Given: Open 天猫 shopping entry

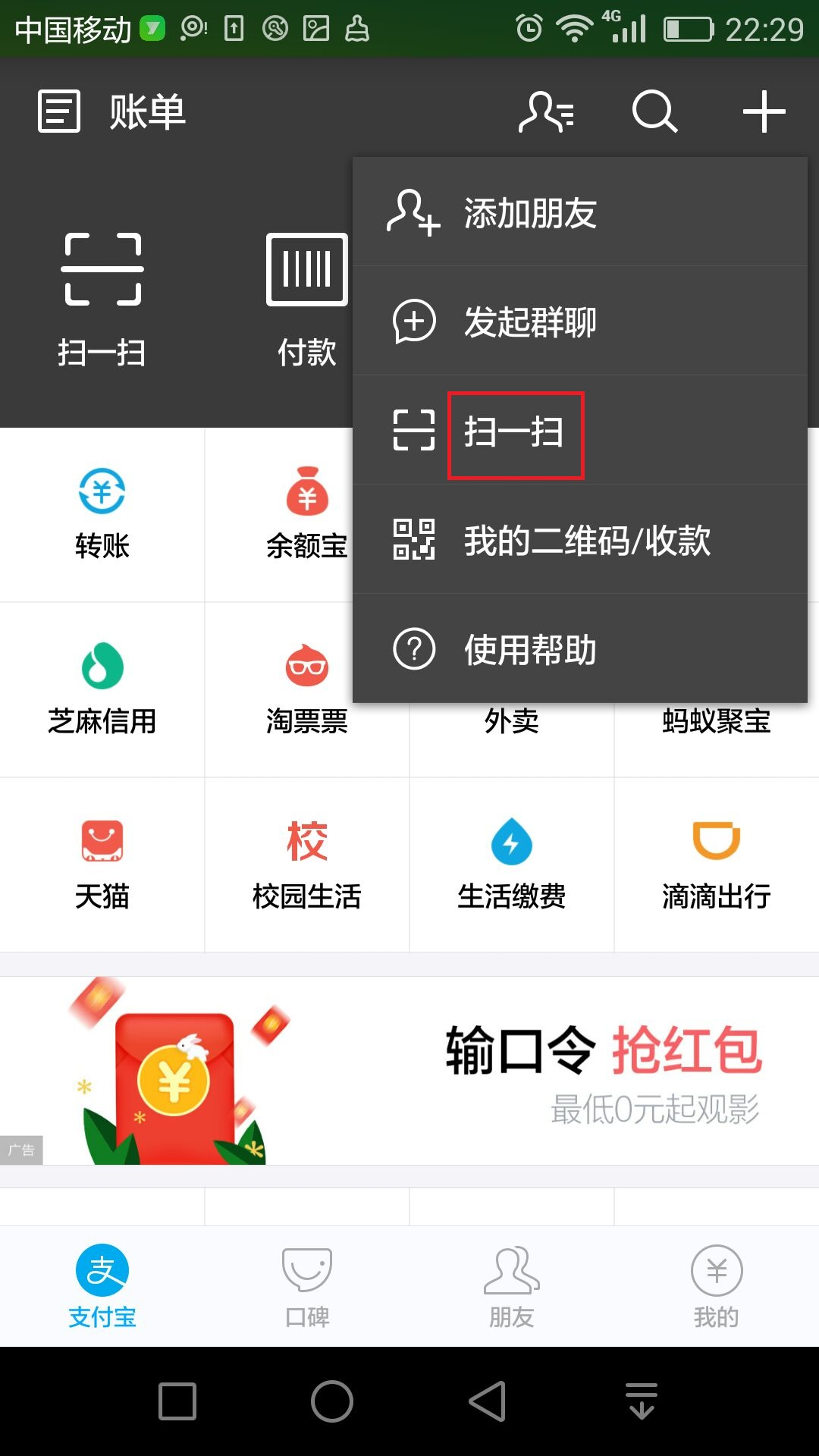Looking at the screenshot, I should pos(102,864).
